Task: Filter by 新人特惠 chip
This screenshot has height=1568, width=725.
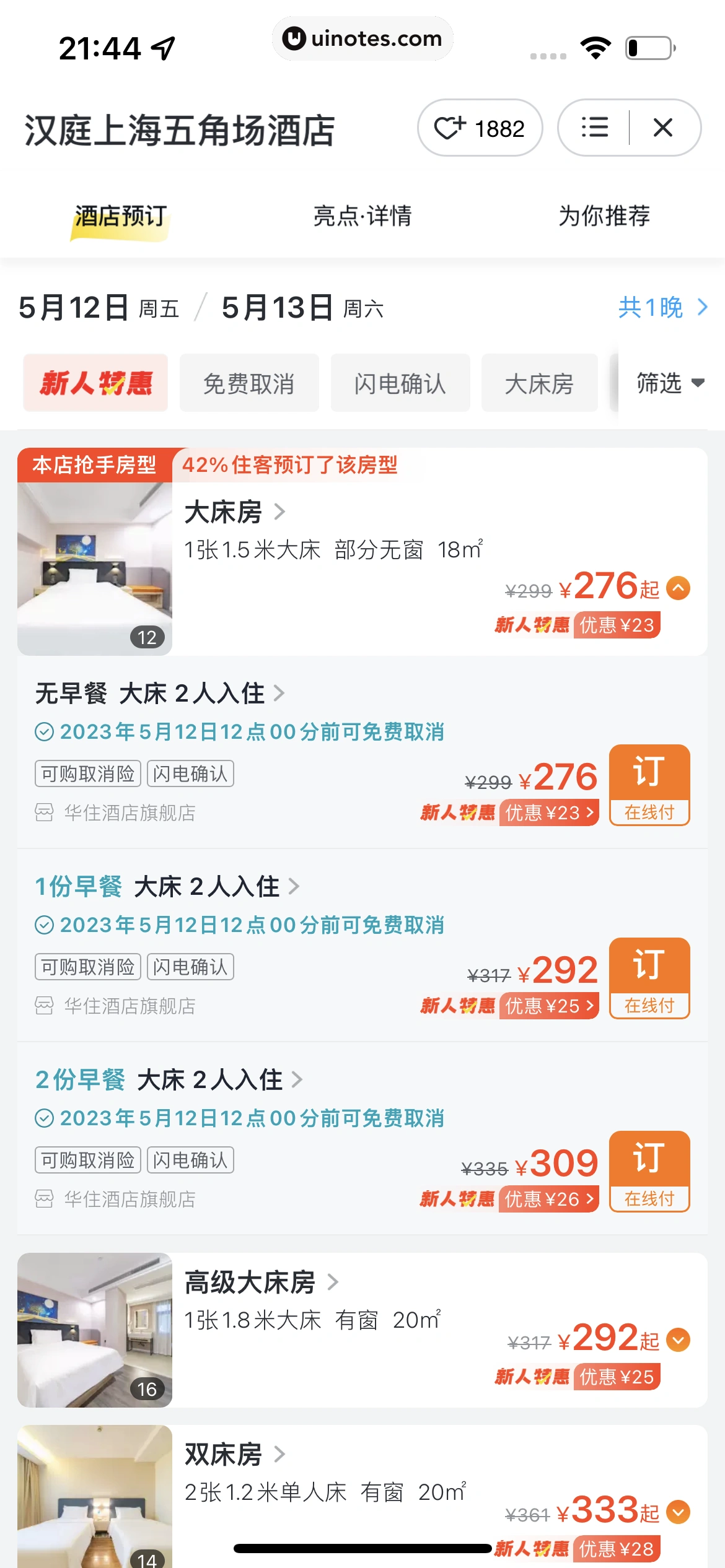Action: click(x=95, y=383)
